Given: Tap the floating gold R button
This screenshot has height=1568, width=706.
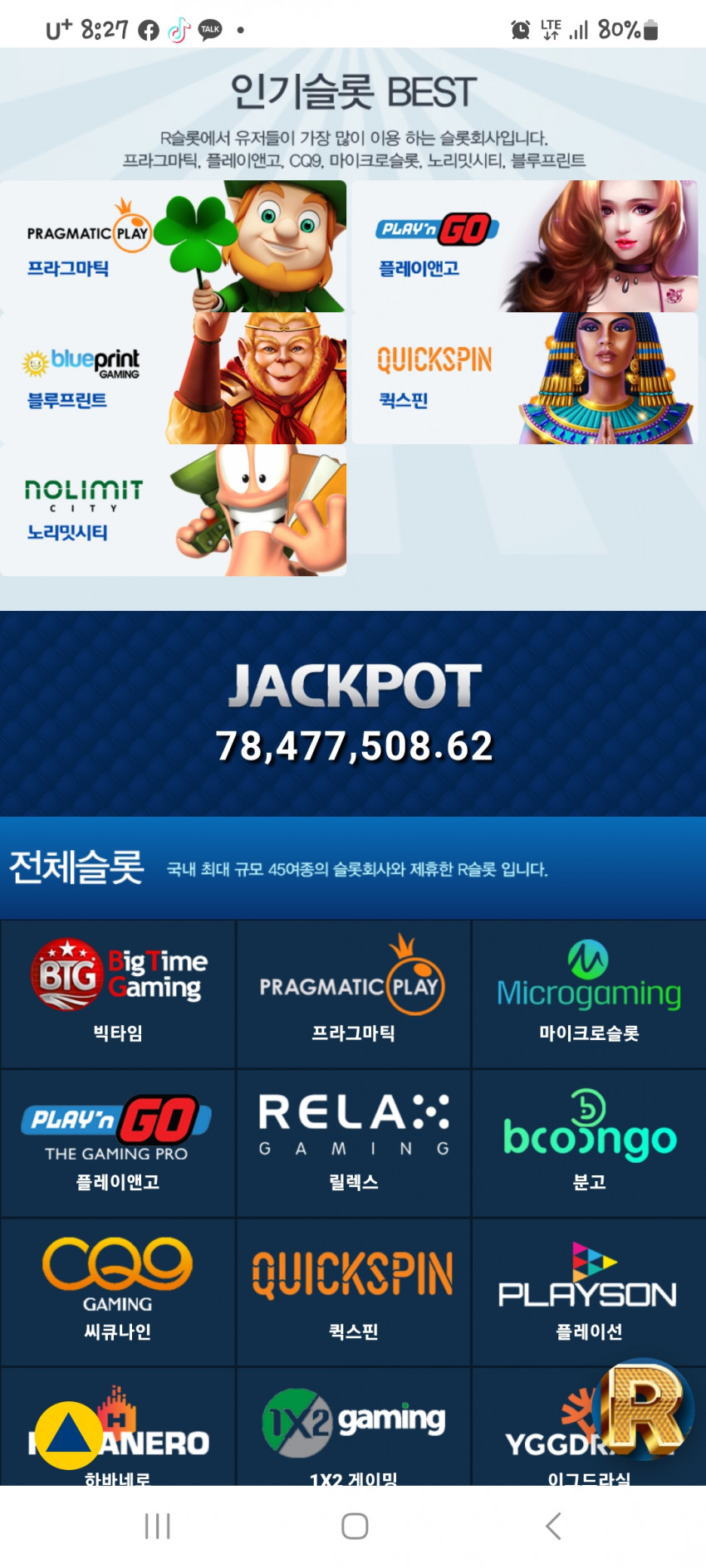Looking at the screenshot, I should coord(645,1409).
